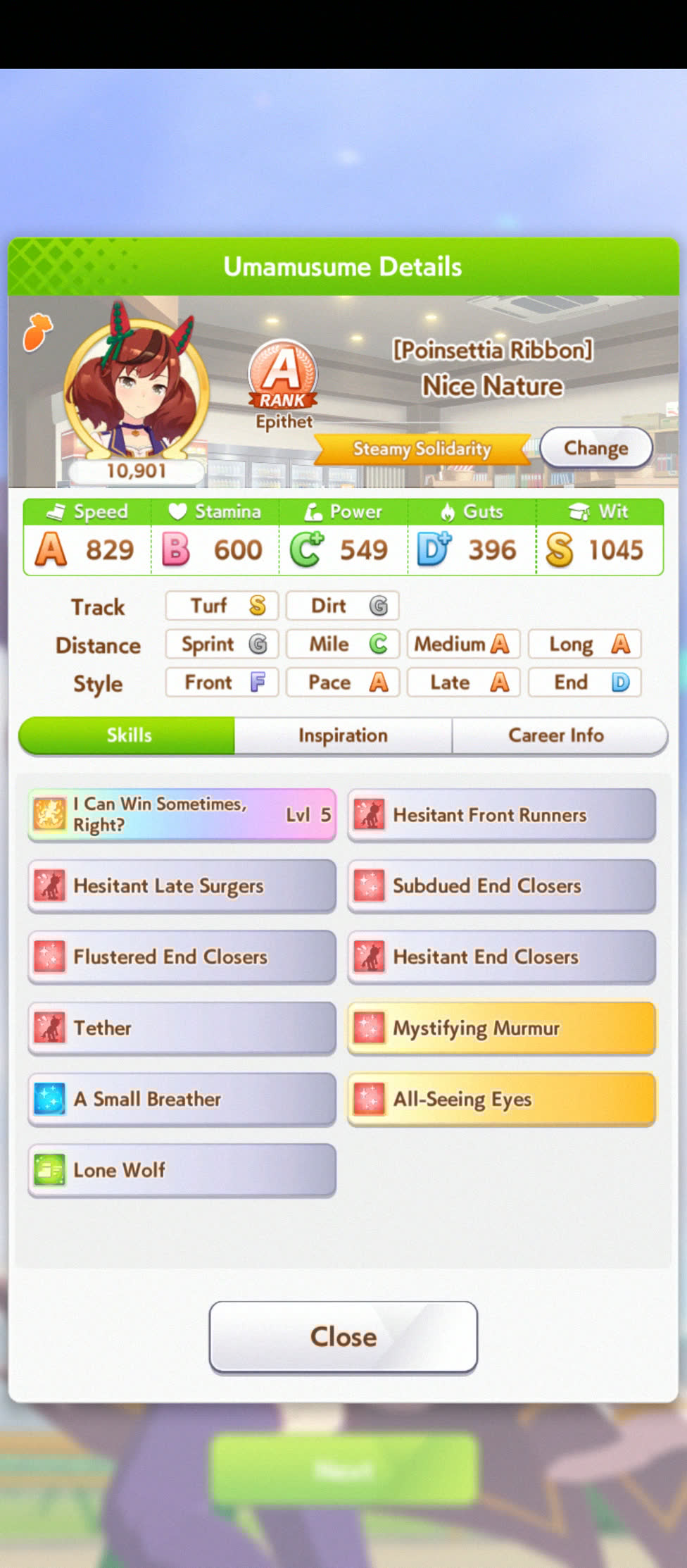
Task: Tap the Tether skill
Action: (x=182, y=1028)
